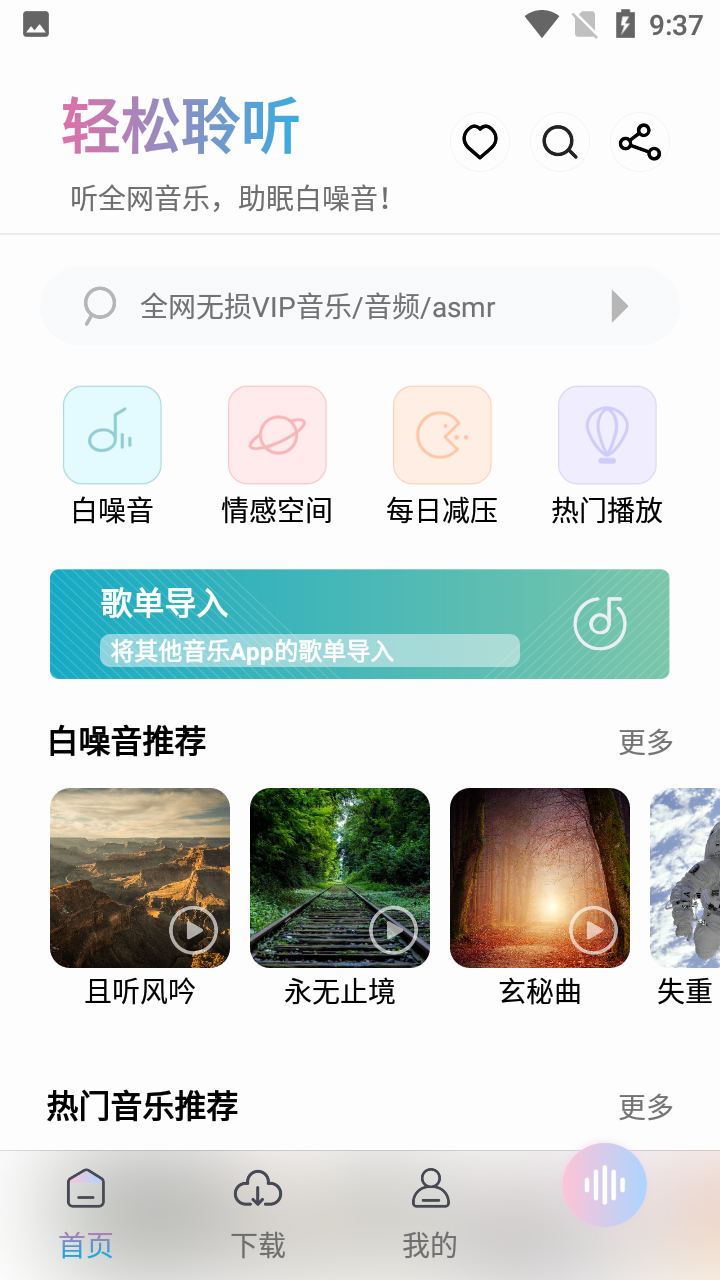Open the 白噪音 (white noise) category icon
This screenshot has height=1280, width=720.
click(x=112, y=434)
